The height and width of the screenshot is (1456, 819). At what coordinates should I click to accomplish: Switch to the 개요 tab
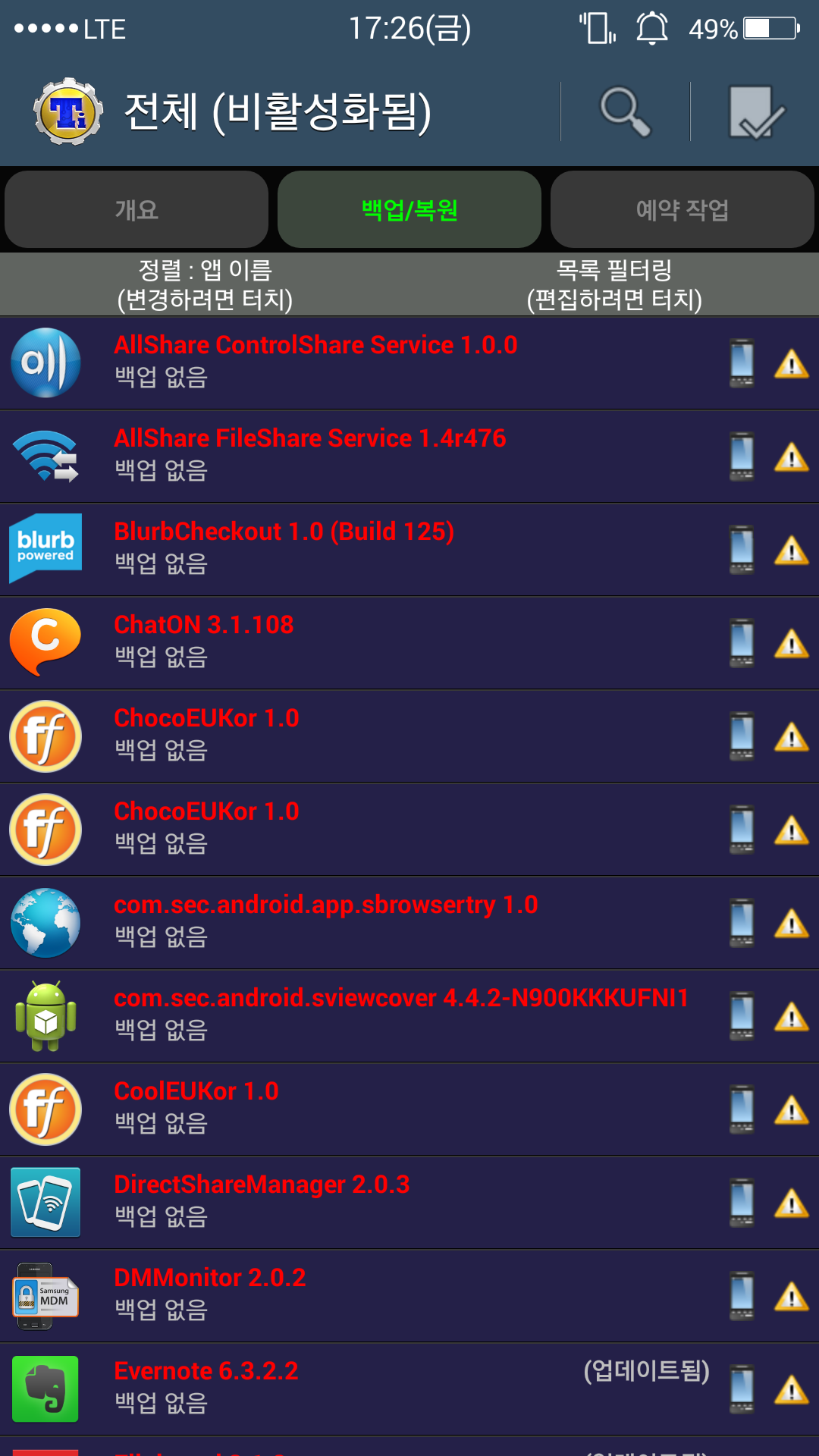[x=136, y=209]
